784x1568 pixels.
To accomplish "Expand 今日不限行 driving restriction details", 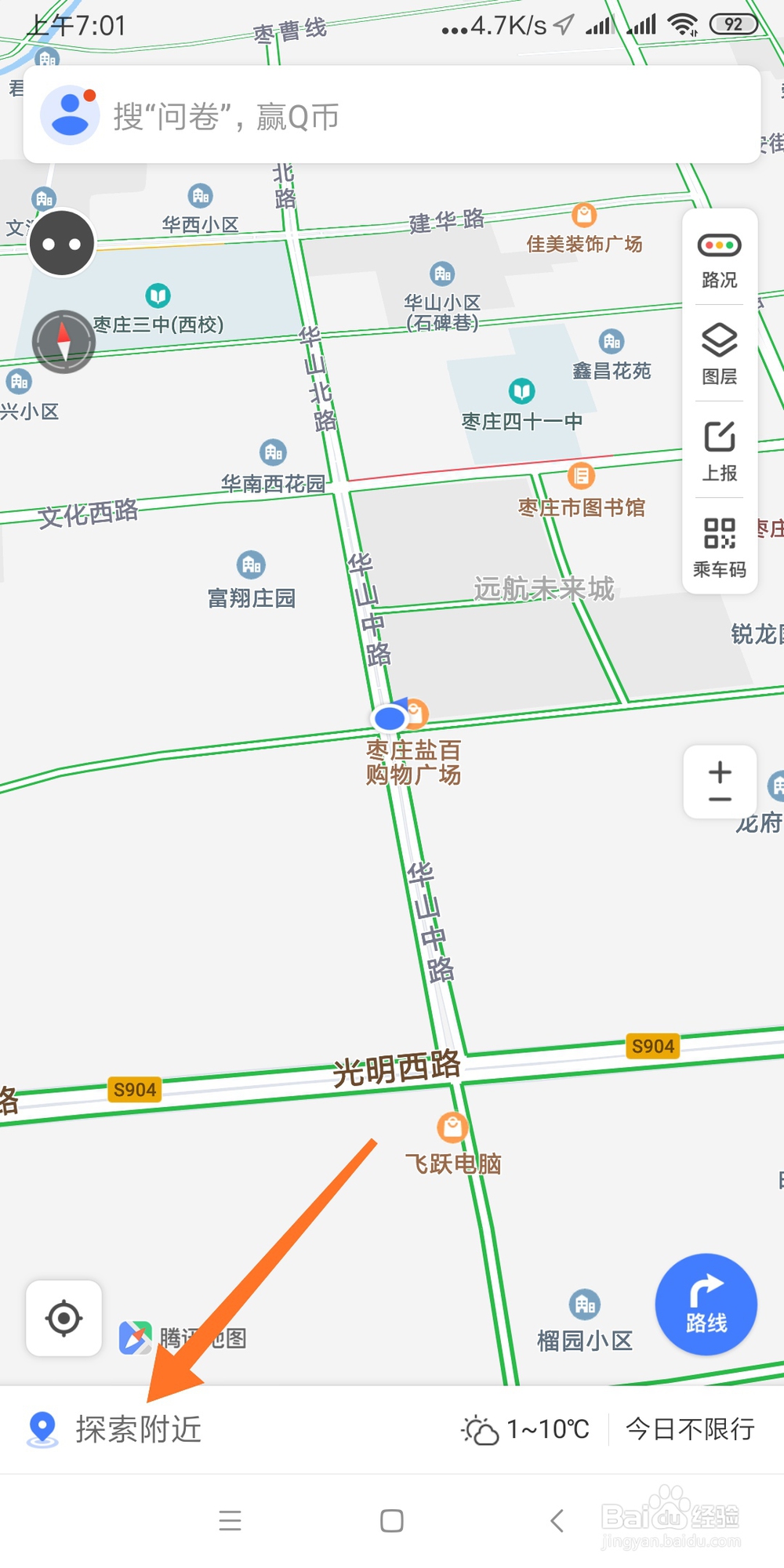I will (x=688, y=1429).
